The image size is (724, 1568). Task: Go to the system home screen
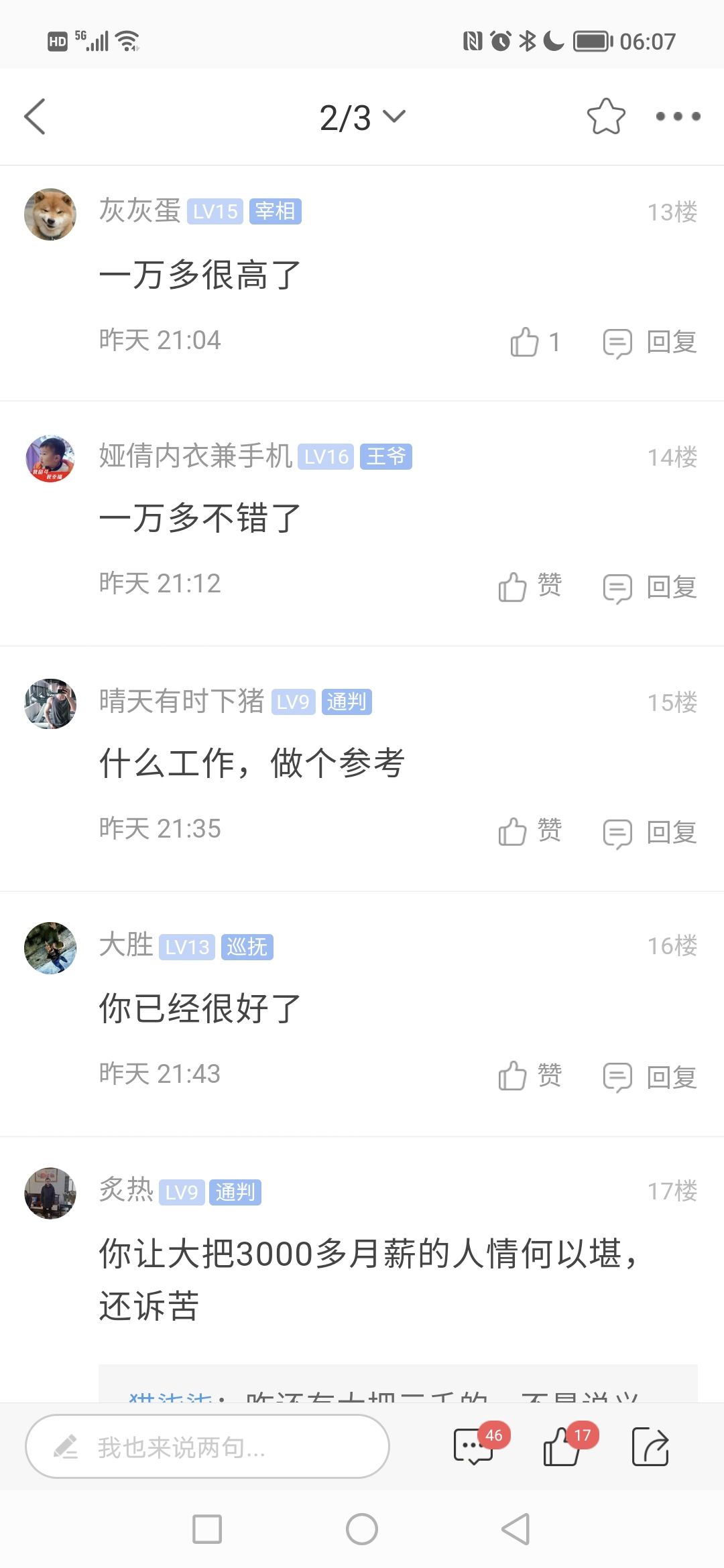tap(362, 1529)
